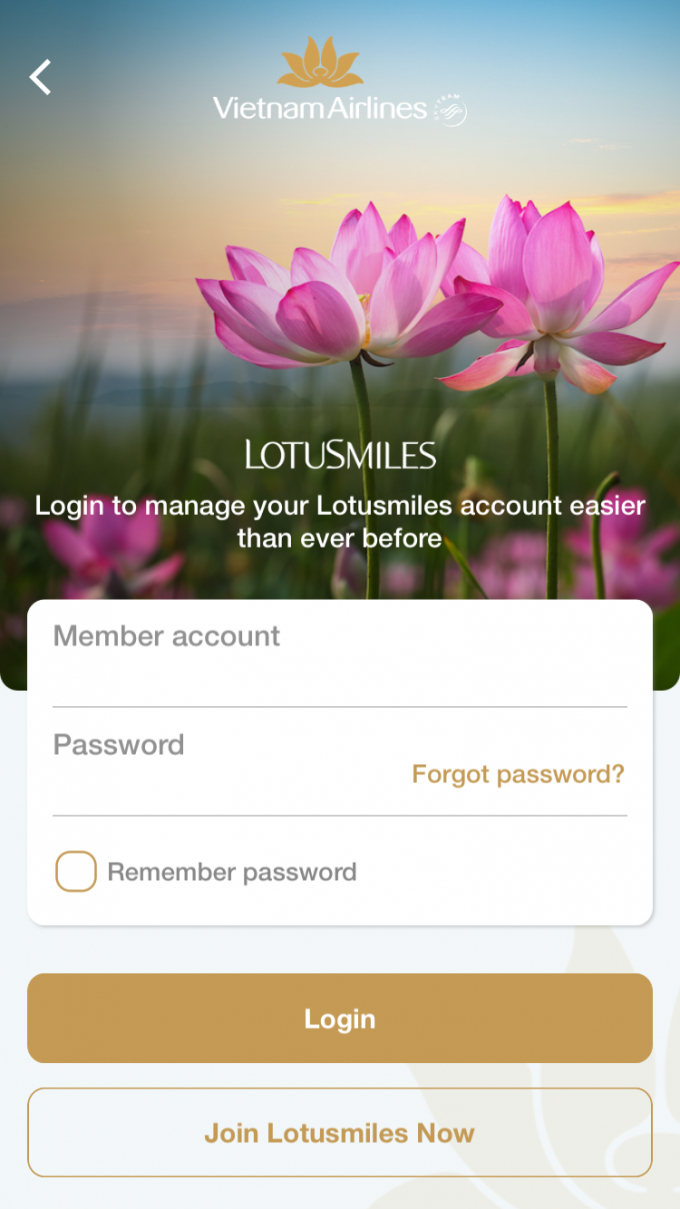Join Lotusmiles Now

(x=339, y=1133)
